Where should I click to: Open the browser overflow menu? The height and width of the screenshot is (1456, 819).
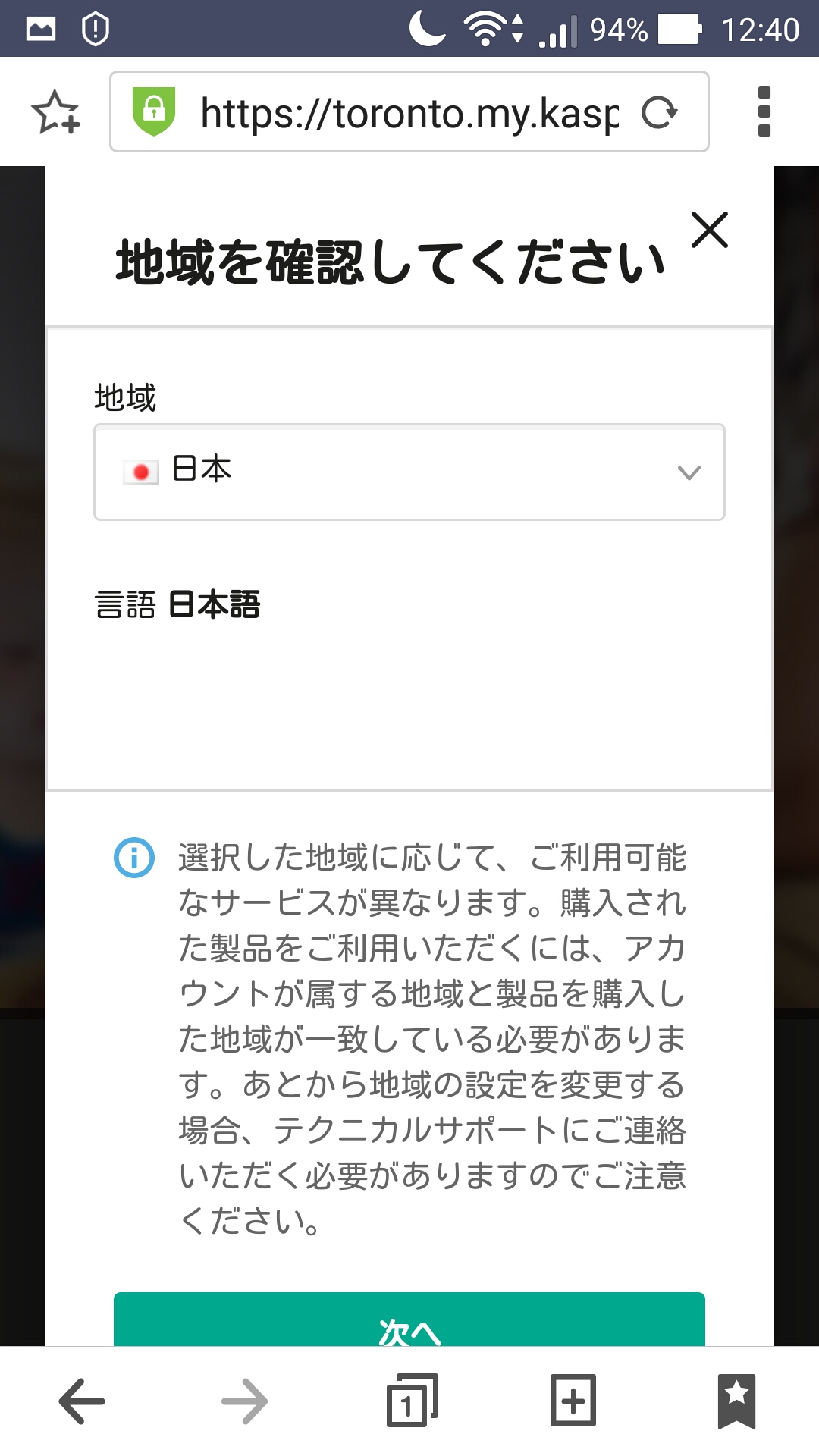pyautogui.click(x=764, y=112)
